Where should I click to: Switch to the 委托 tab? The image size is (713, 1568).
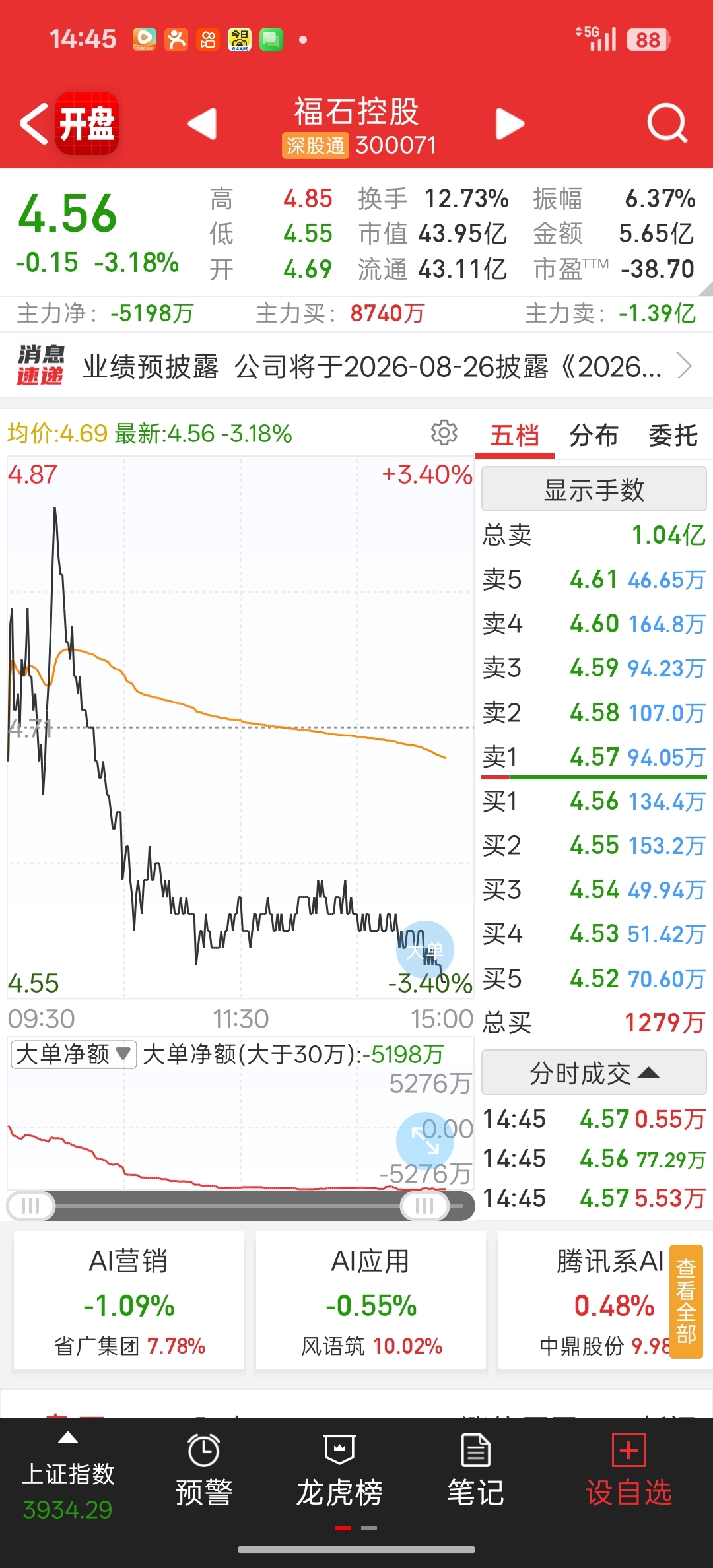click(673, 436)
